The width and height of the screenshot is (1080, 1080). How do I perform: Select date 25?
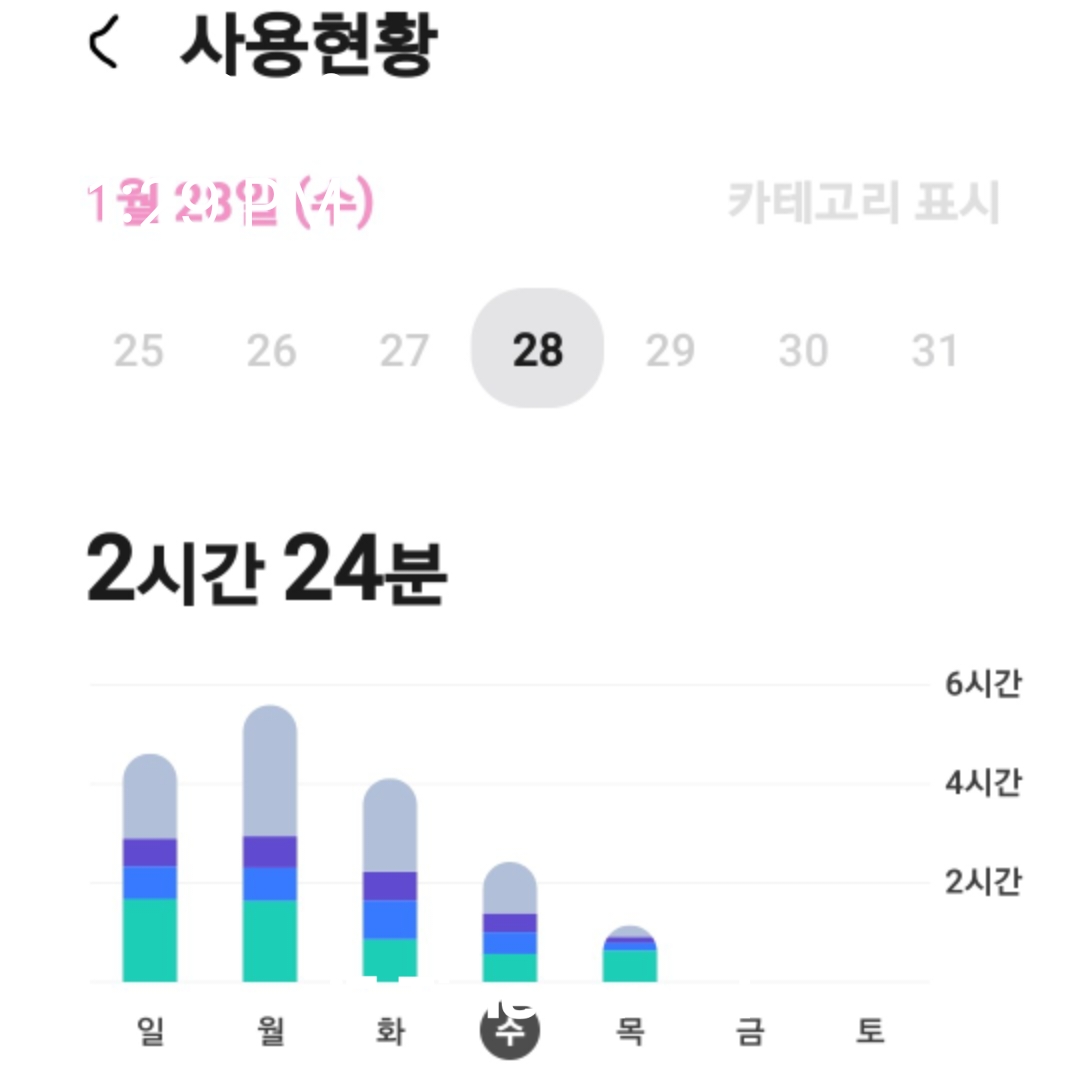tap(138, 351)
